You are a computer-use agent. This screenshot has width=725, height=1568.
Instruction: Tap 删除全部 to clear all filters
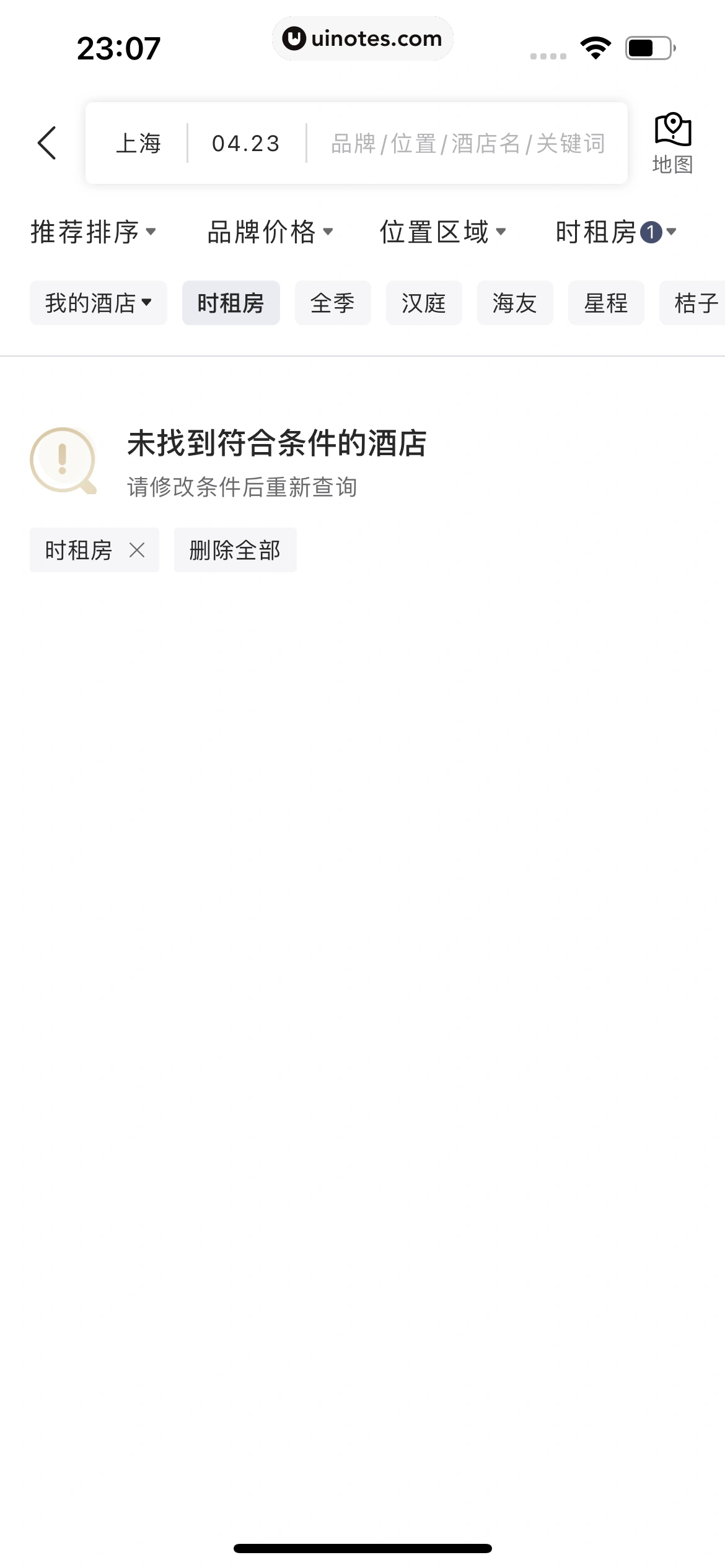[x=235, y=550]
